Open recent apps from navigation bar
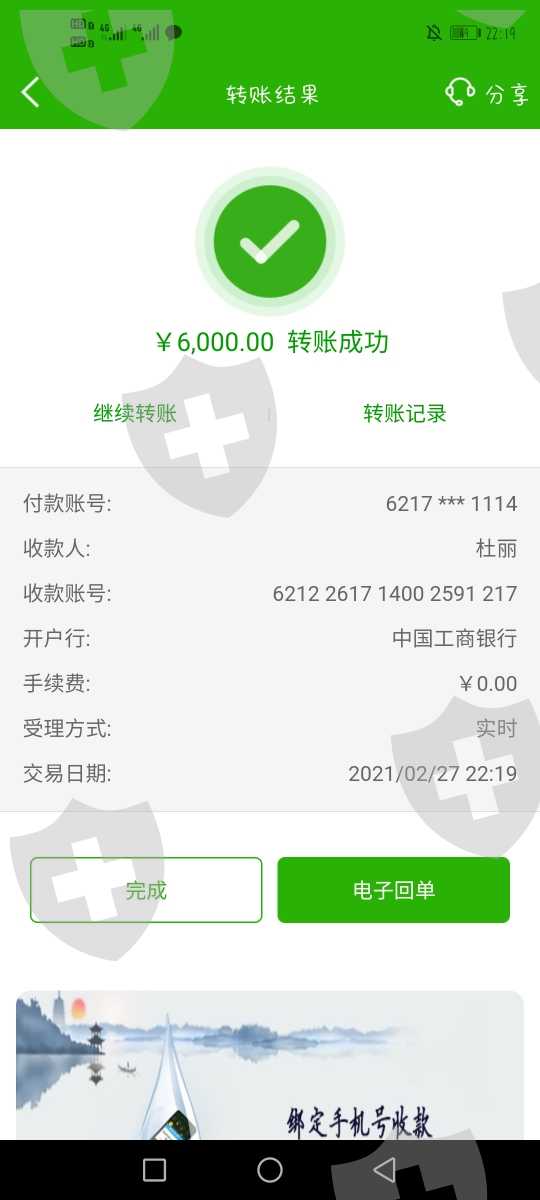 pos(154,1170)
